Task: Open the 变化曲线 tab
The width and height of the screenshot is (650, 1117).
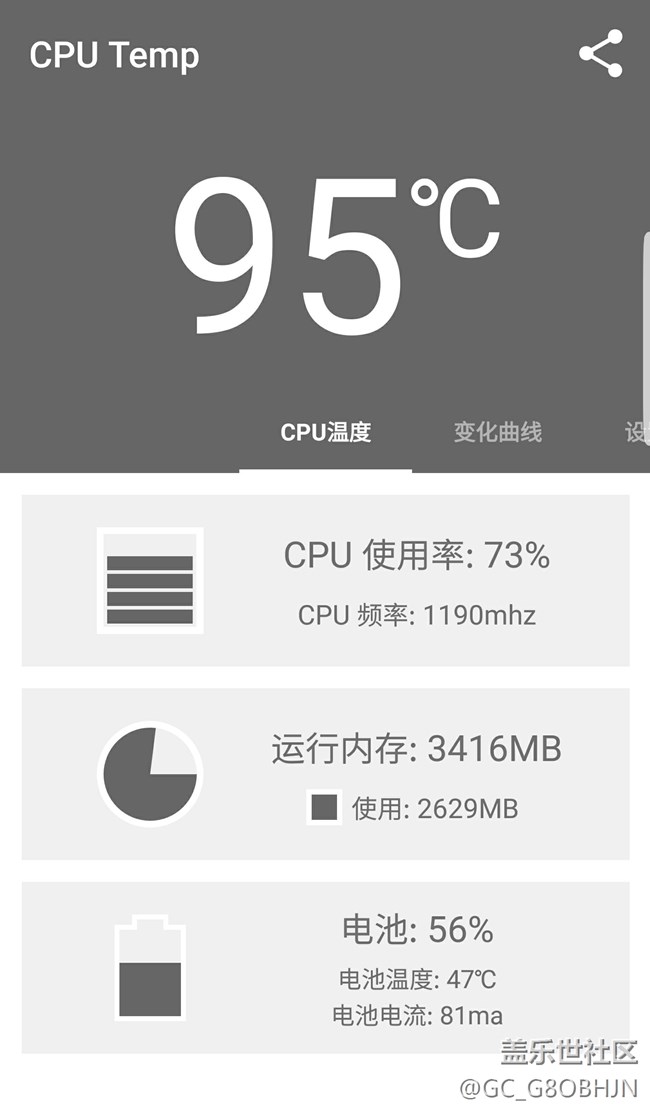Action: [497, 432]
